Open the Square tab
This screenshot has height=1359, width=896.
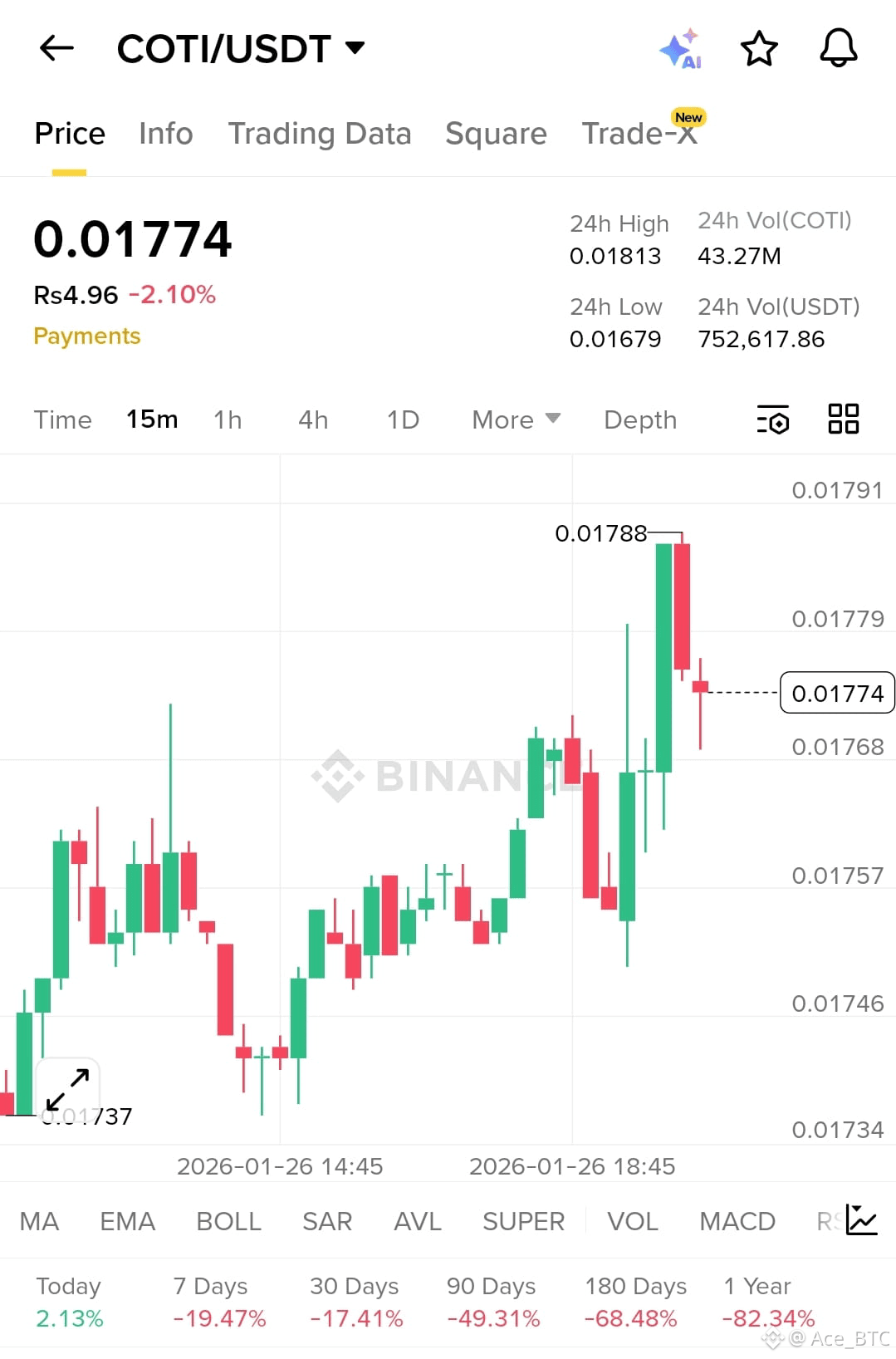pyautogui.click(x=496, y=134)
